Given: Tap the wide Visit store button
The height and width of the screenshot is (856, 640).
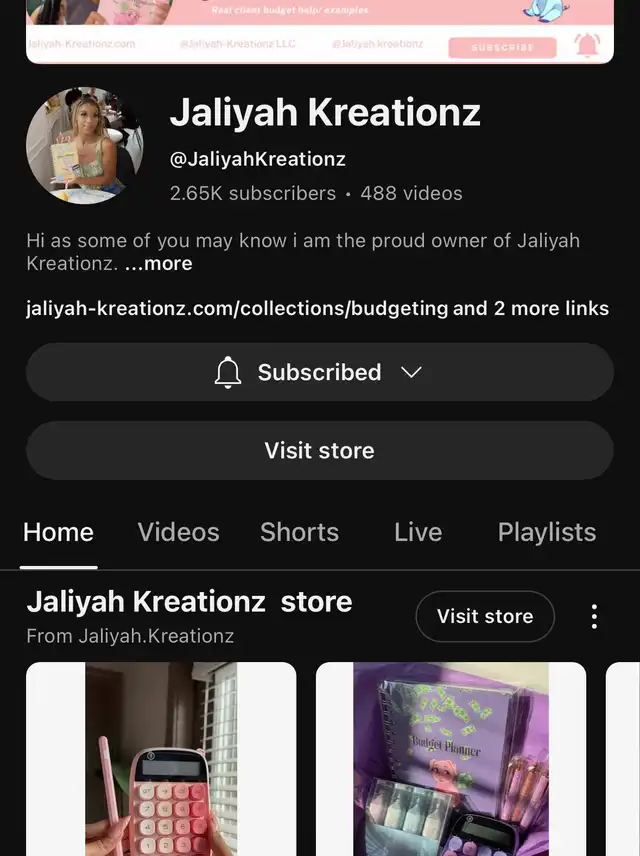Looking at the screenshot, I should click(x=319, y=450).
